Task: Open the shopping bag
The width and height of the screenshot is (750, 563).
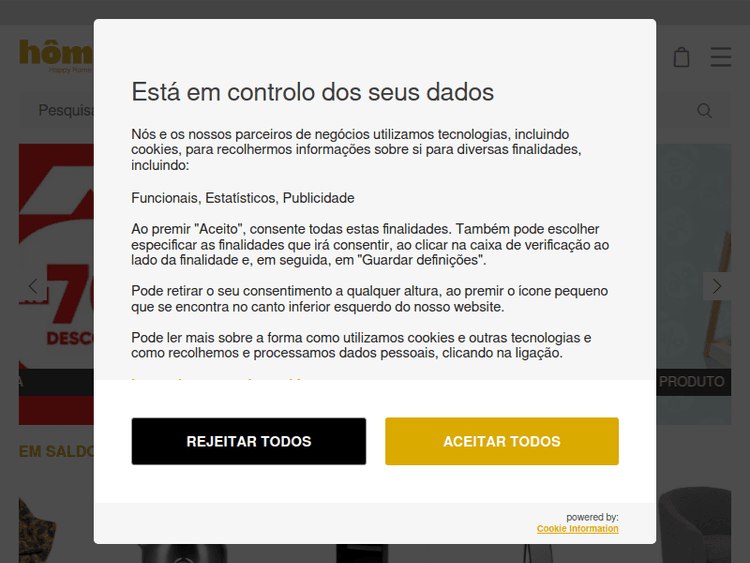Action: pos(682,57)
